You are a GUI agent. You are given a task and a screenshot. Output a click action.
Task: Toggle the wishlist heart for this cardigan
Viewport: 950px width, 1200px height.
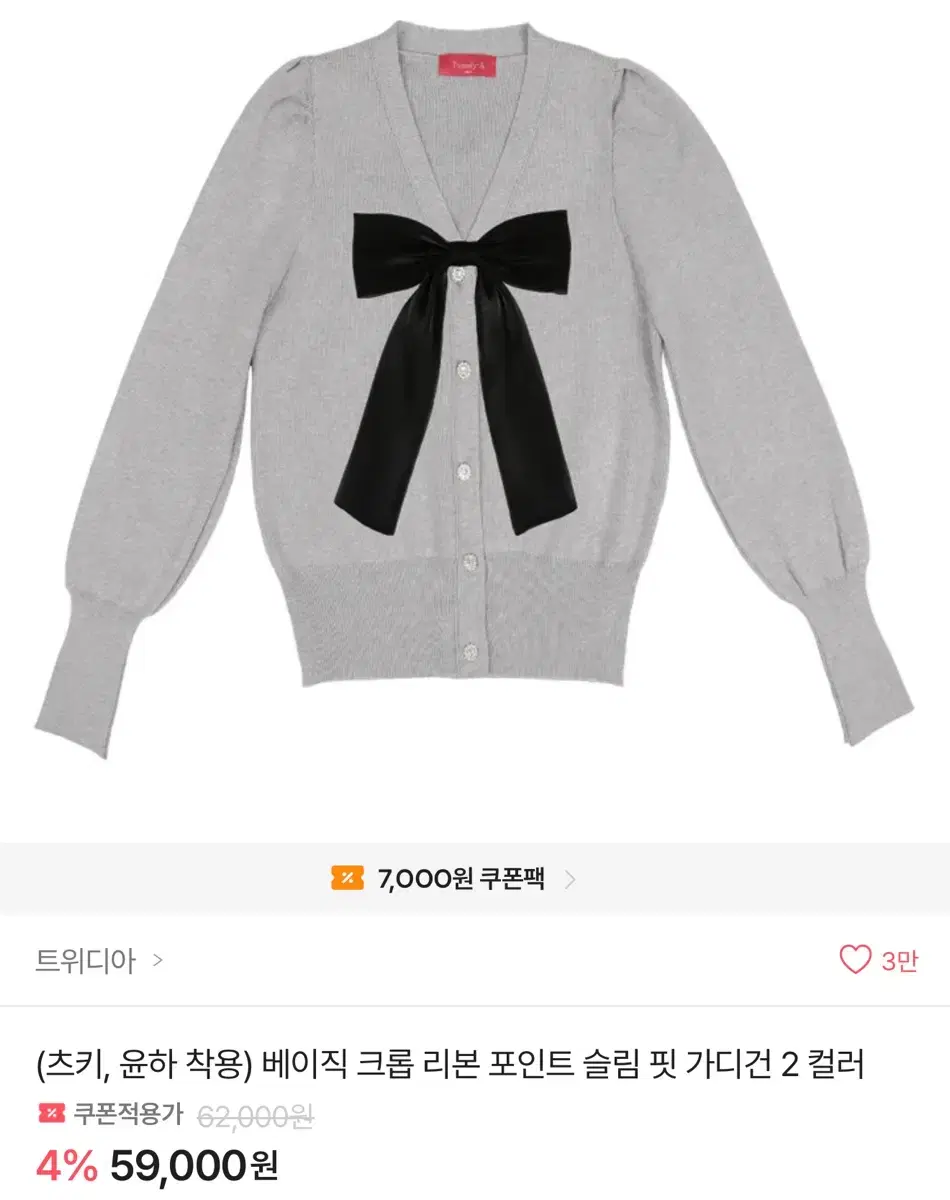pyautogui.click(x=854, y=960)
